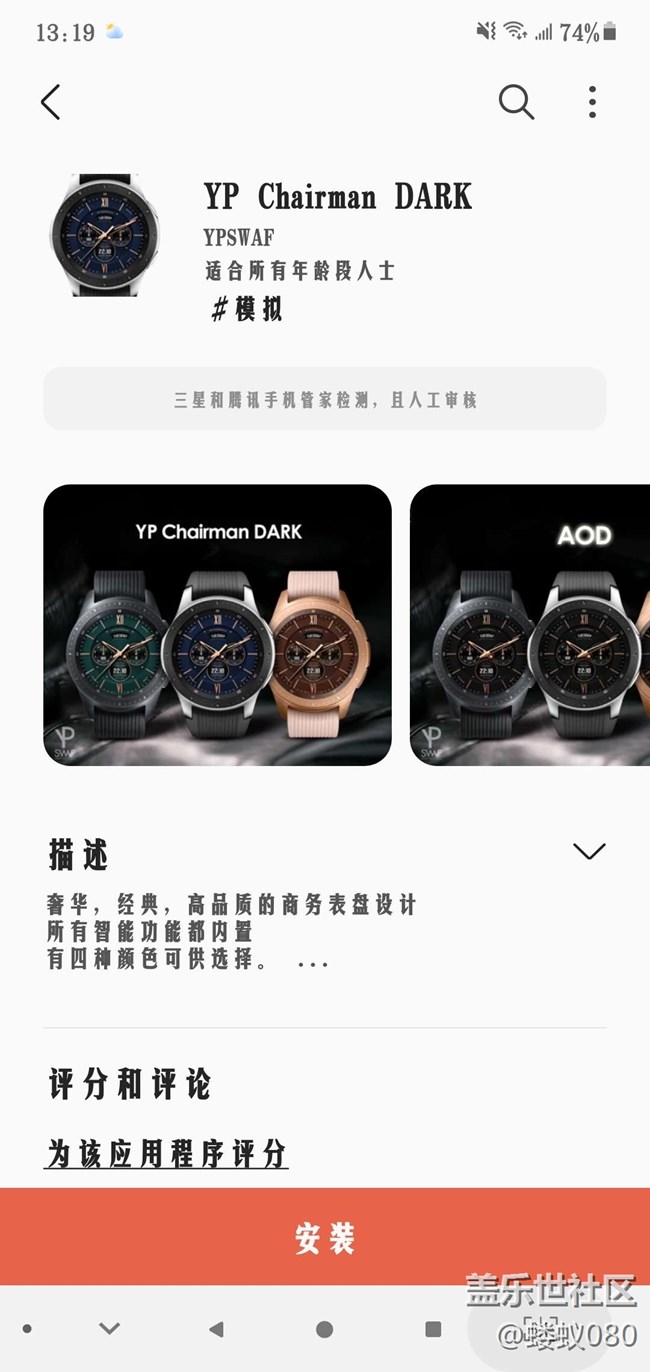Tap the 安装 install button
Viewport: 650px width, 1372px height.
click(x=325, y=1238)
